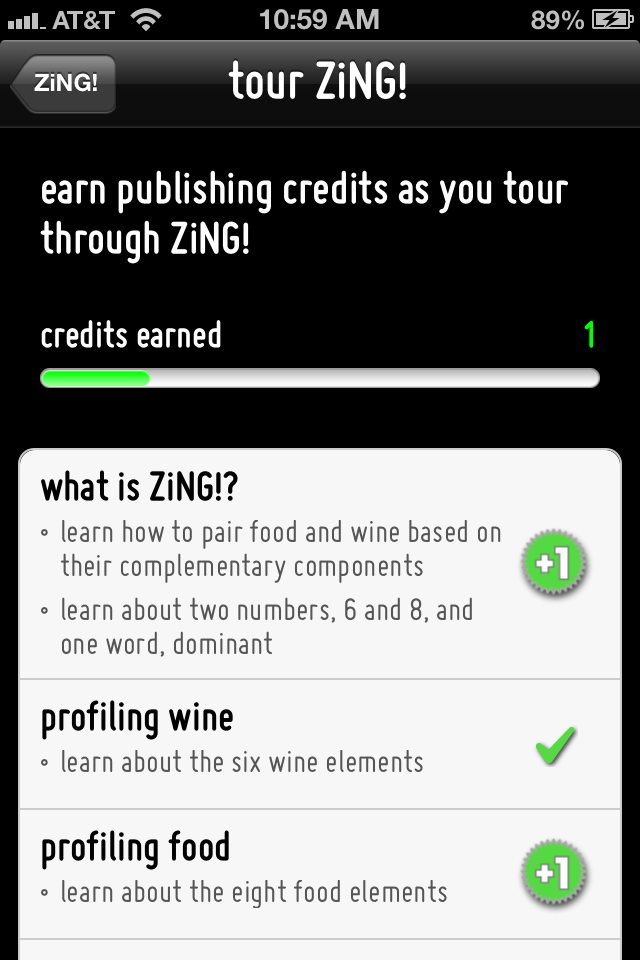This screenshot has width=640, height=960.
Task: Open the 'what is ZiNG!?' tour section
Action: [270, 563]
